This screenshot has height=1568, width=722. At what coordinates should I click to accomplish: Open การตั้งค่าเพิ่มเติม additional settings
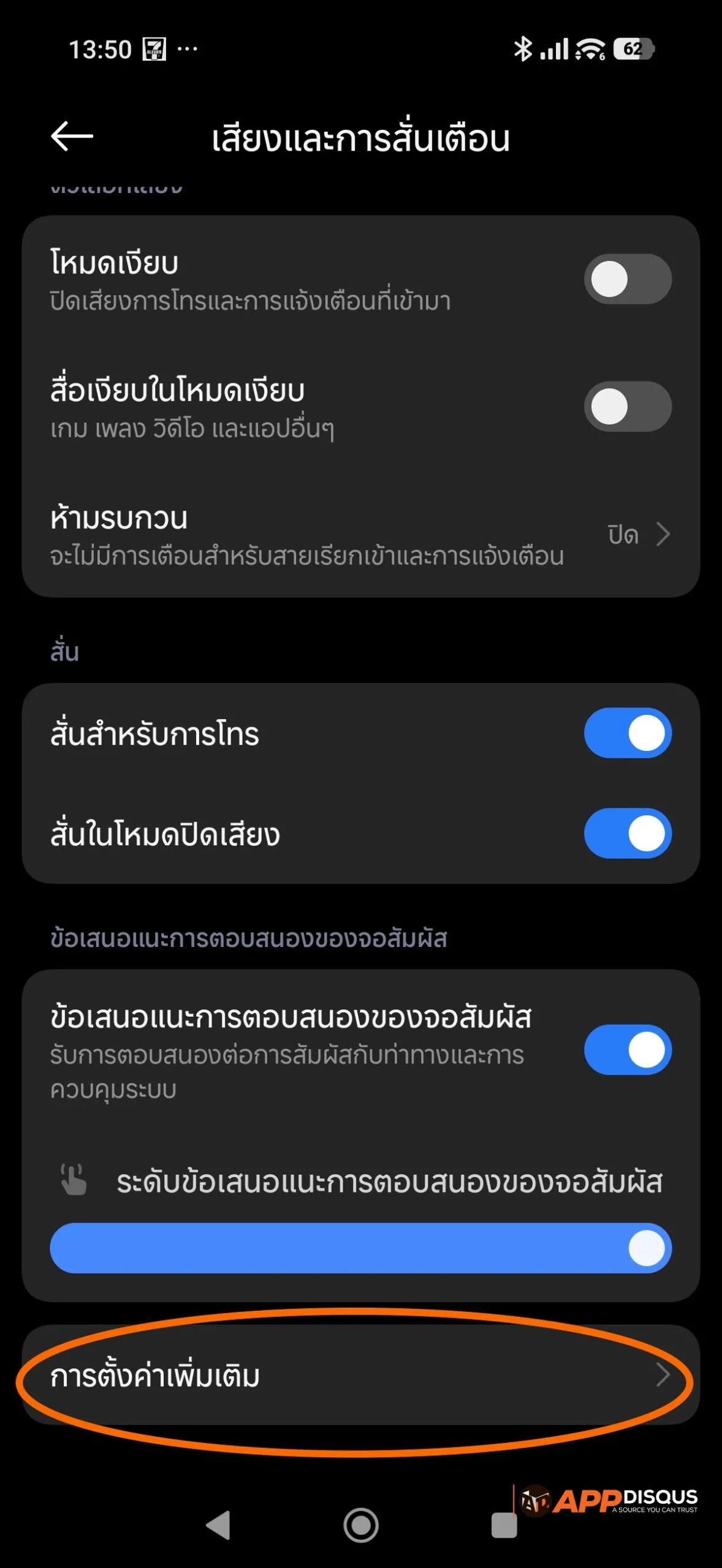tap(360, 1376)
